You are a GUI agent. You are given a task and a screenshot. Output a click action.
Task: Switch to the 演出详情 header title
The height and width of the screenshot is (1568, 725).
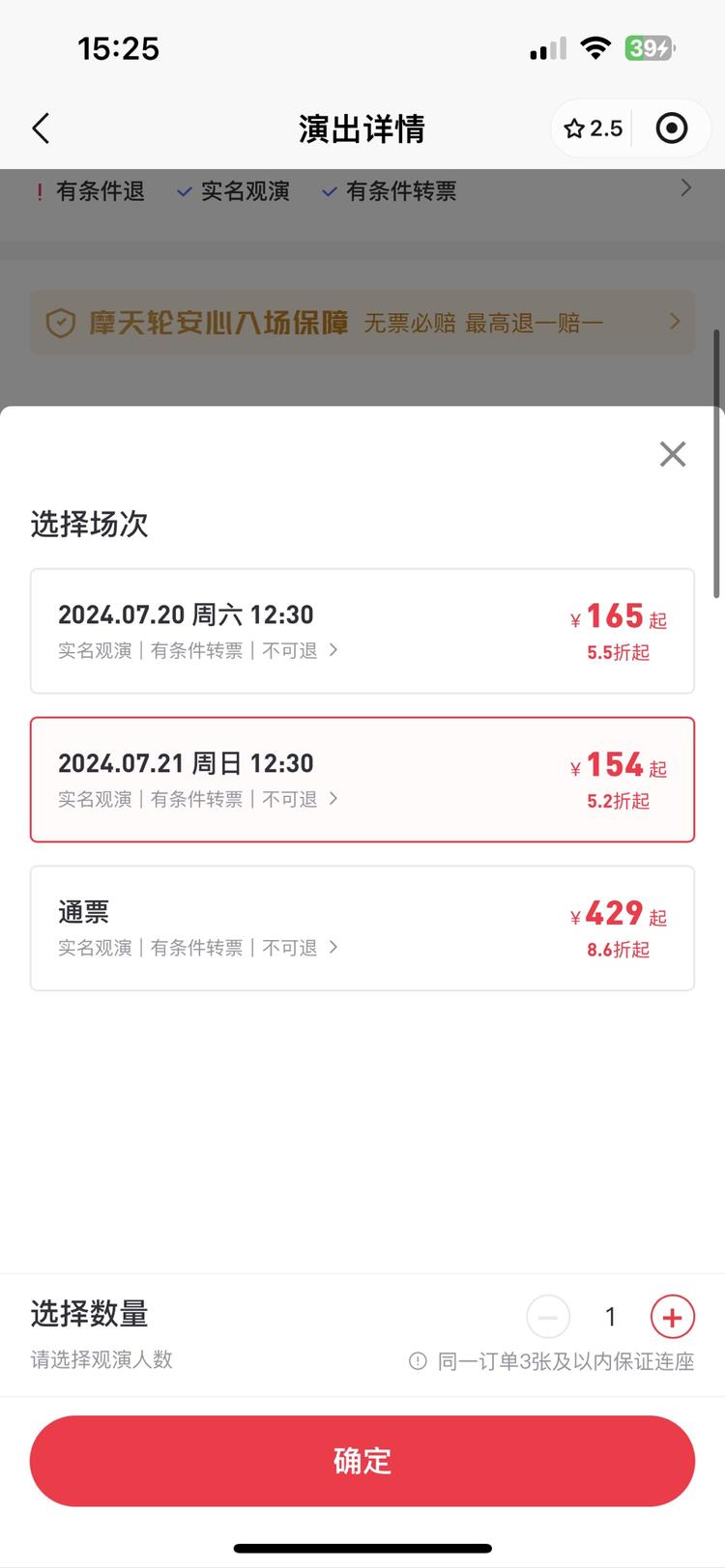pyautogui.click(x=362, y=128)
